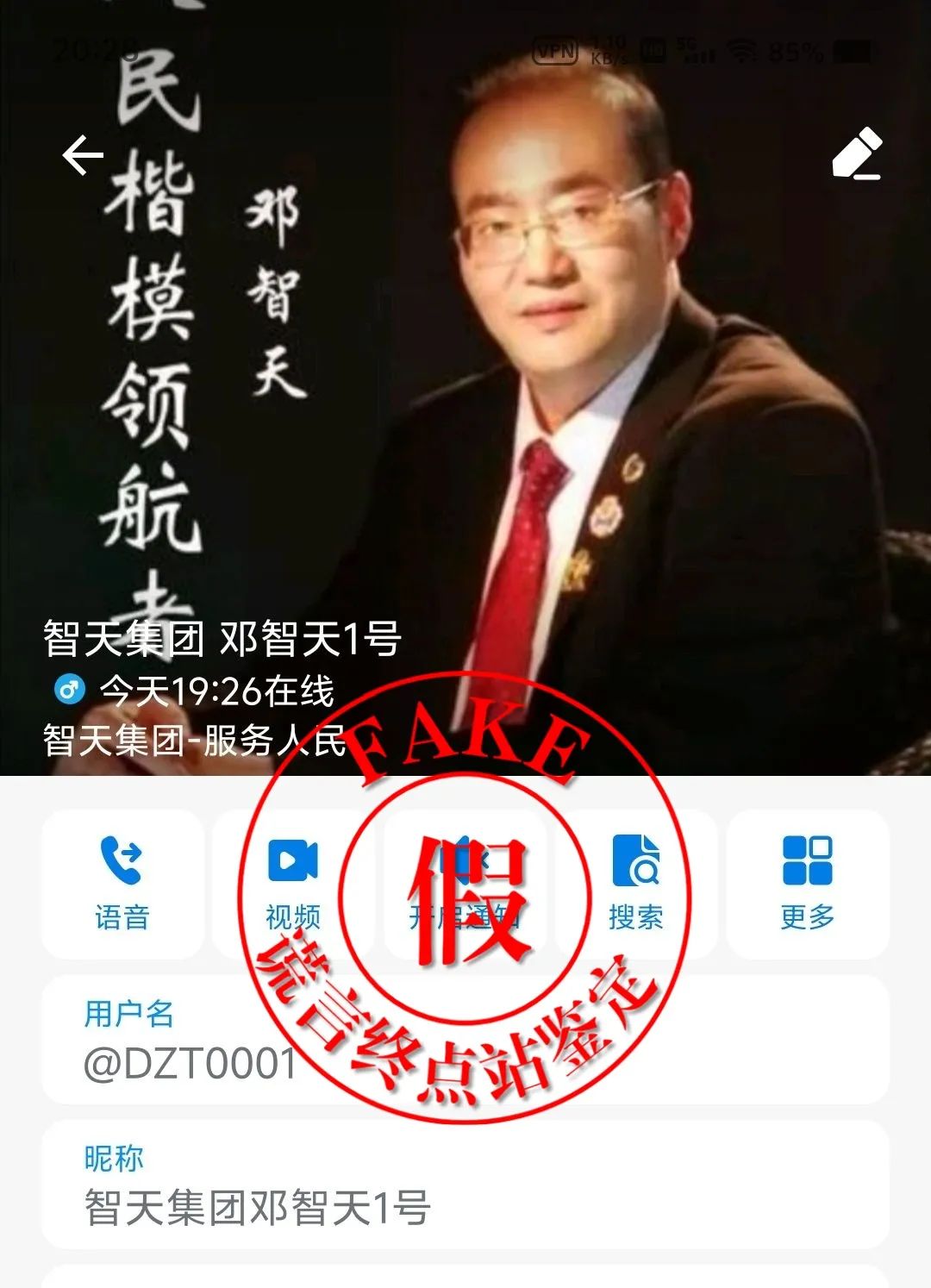Start a voice call with 语音
Viewport: 931px width, 1288px height.
pos(122,884)
